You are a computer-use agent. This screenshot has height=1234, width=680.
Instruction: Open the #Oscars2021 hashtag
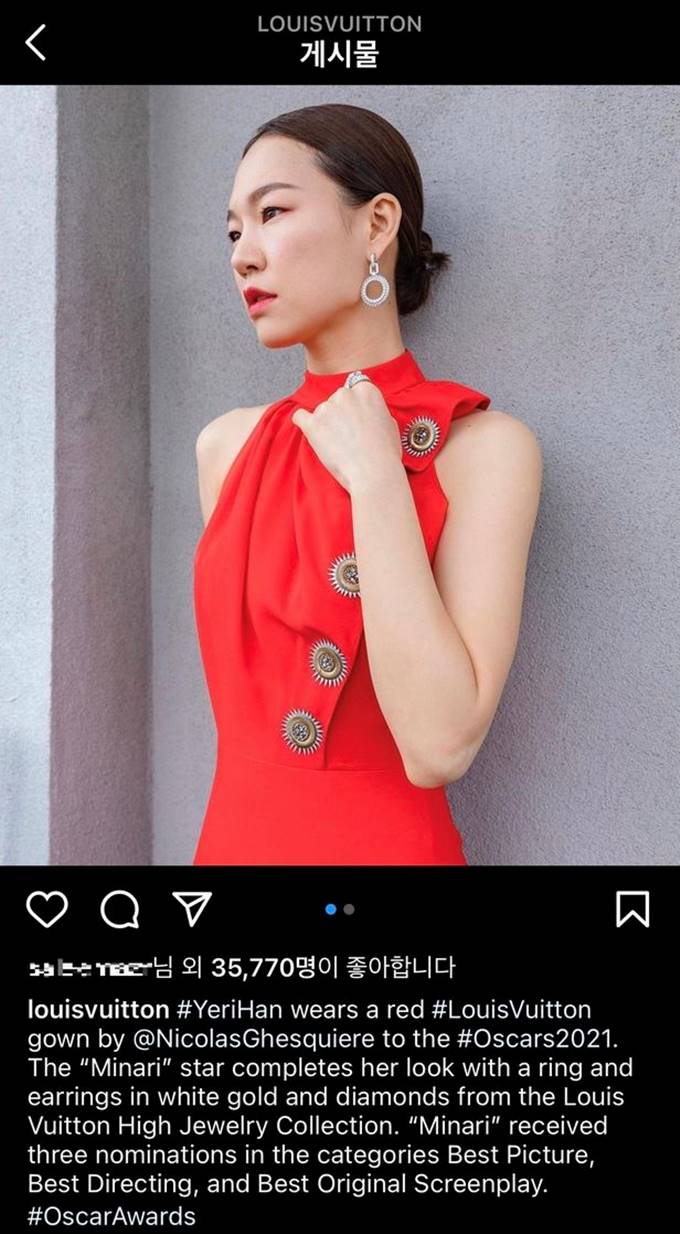pos(540,1038)
